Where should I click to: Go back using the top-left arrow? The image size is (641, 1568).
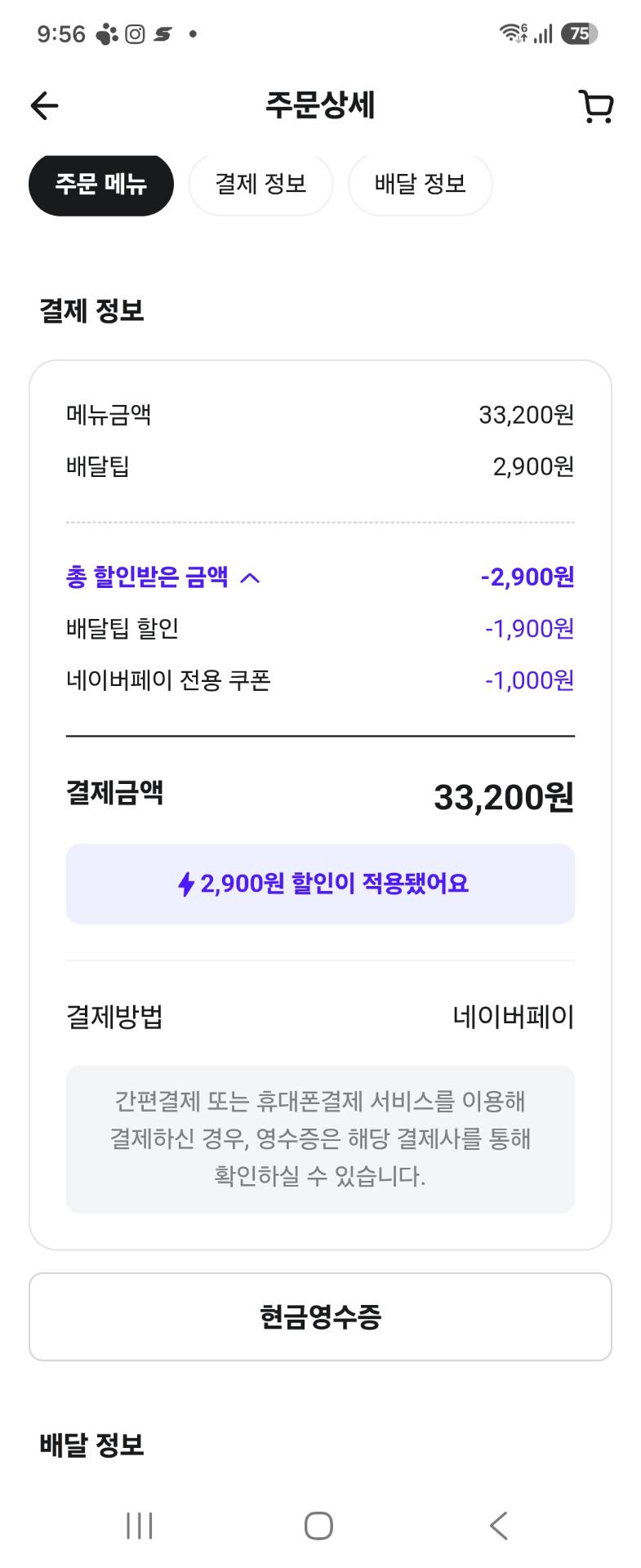pos(44,105)
